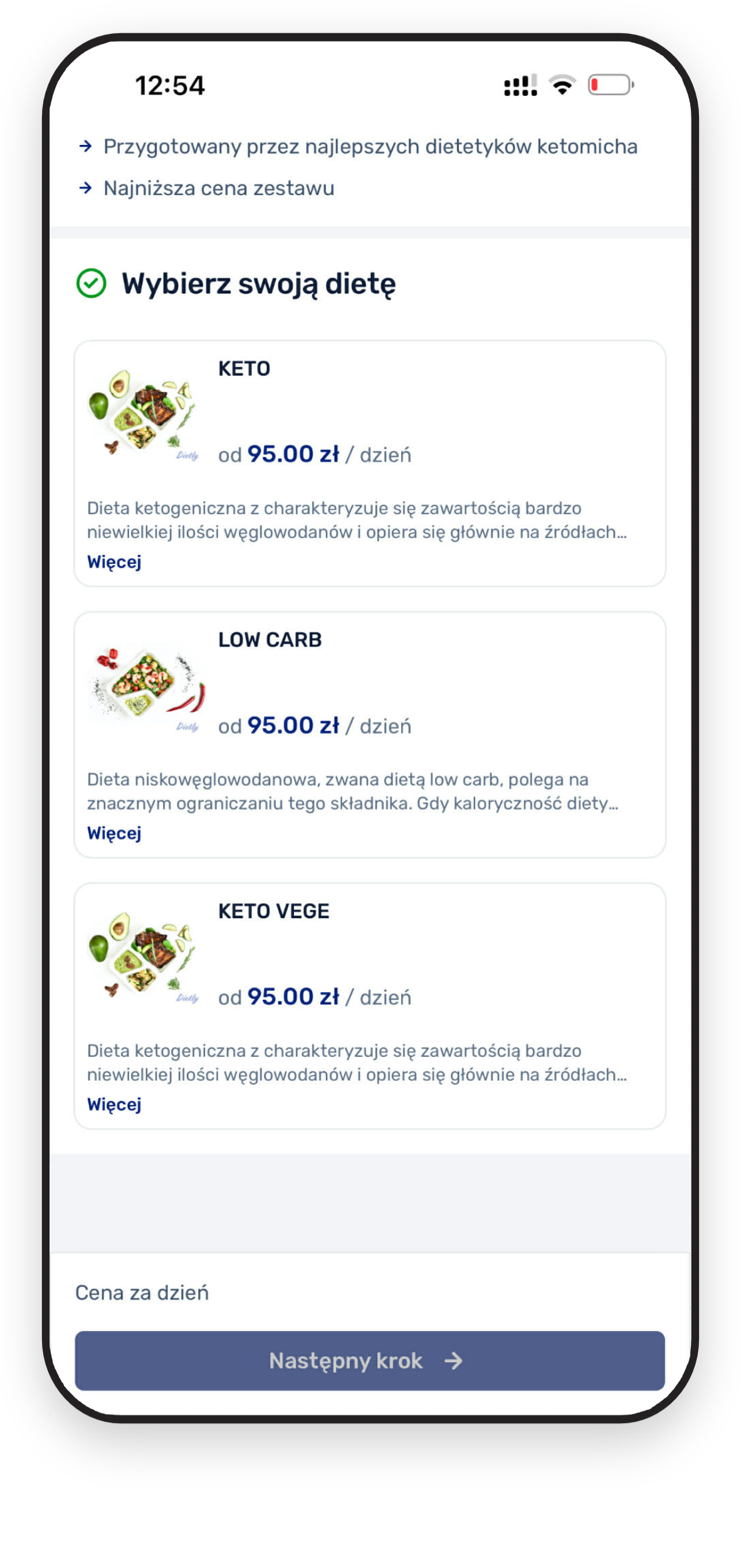Viewport: 741px width, 1568px height.
Task: Continue with Następny krok button
Action: point(370,1360)
